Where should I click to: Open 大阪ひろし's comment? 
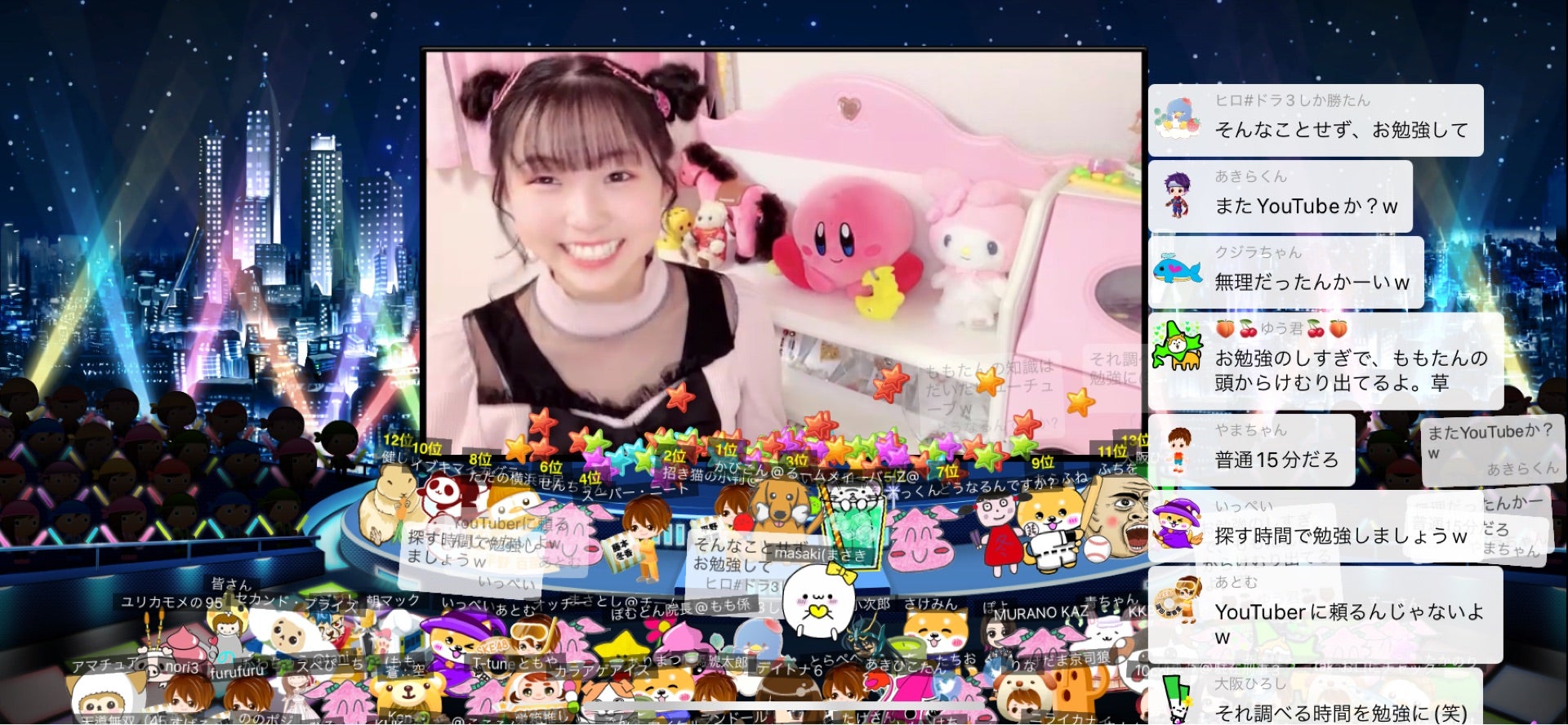1315,700
